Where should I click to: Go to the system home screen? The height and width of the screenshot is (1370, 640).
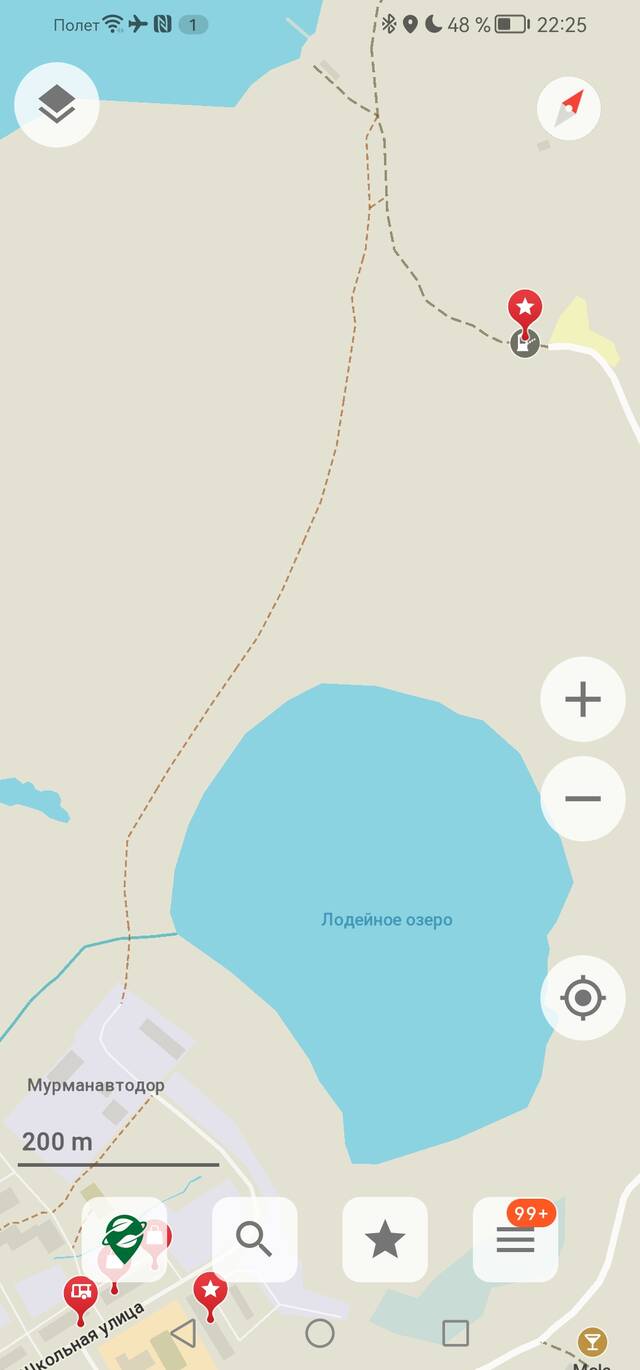[x=320, y=1333]
